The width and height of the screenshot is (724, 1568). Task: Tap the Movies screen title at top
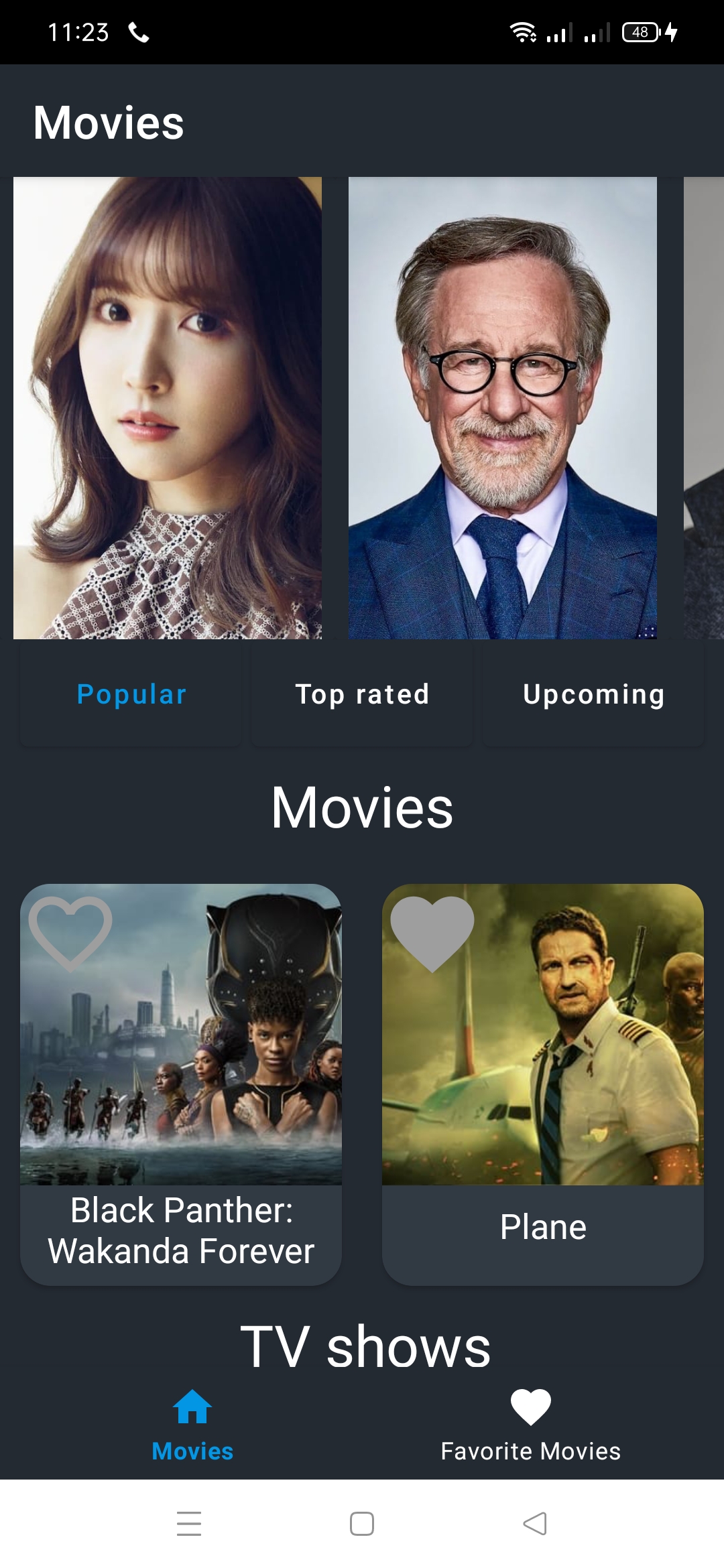[x=109, y=122]
